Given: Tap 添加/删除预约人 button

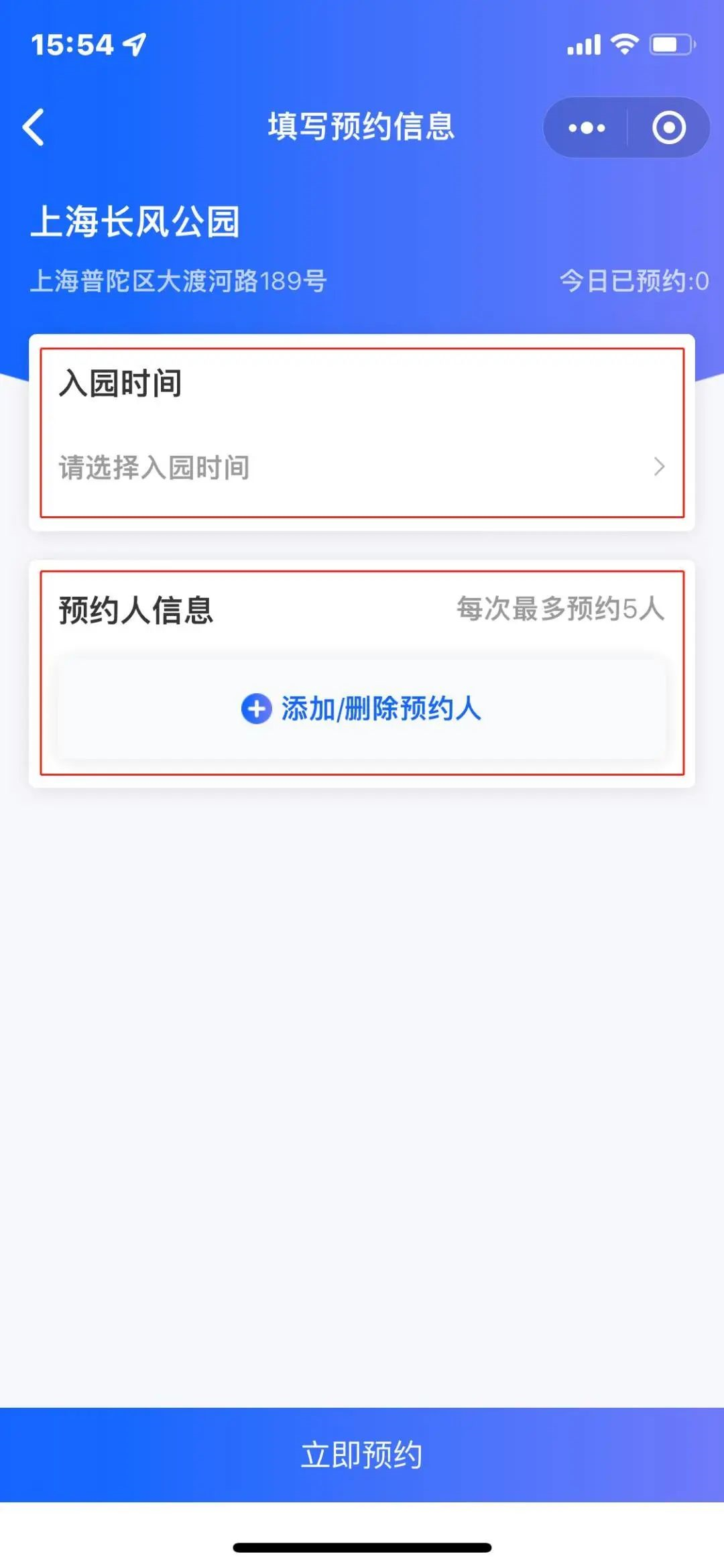Looking at the screenshot, I should 361,708.
